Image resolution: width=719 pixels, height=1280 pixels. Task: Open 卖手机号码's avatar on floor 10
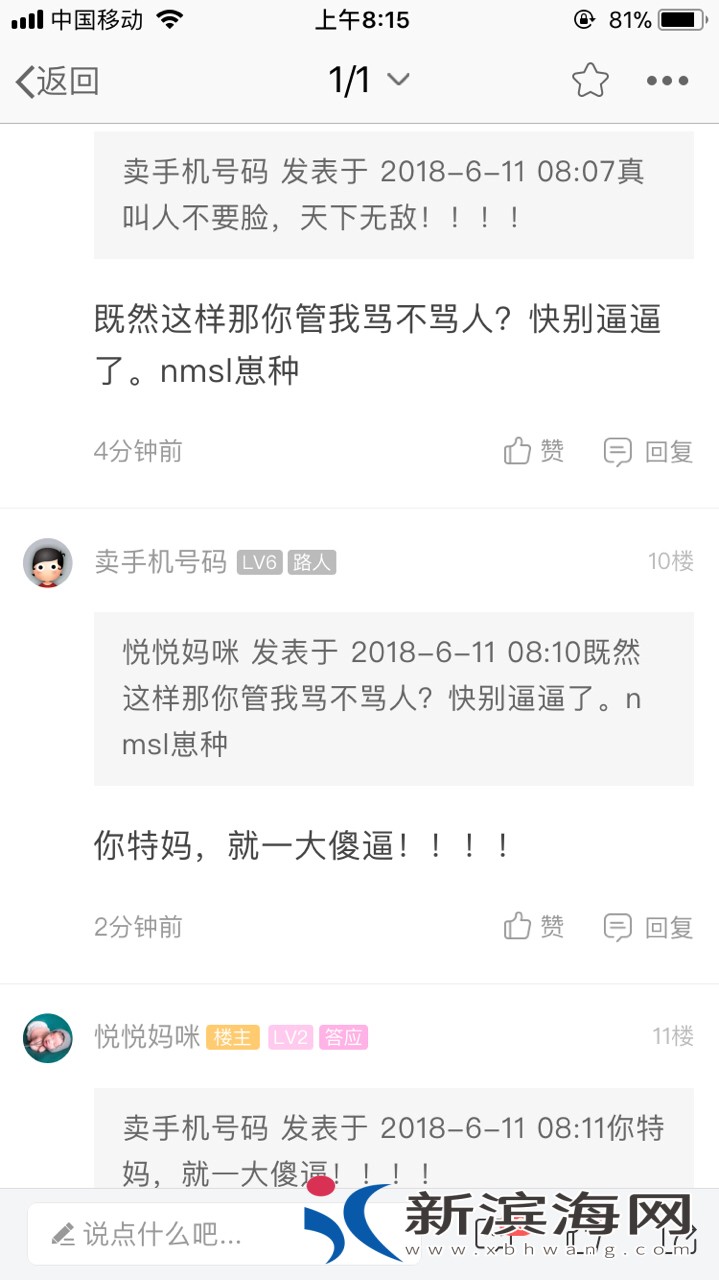pos(48,562)
